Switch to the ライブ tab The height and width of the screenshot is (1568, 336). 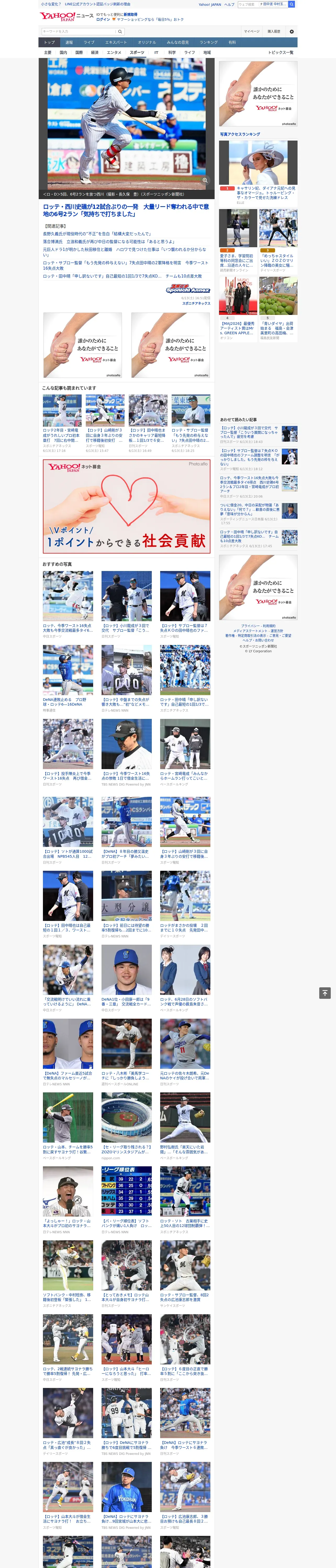(x=89, y=43)
